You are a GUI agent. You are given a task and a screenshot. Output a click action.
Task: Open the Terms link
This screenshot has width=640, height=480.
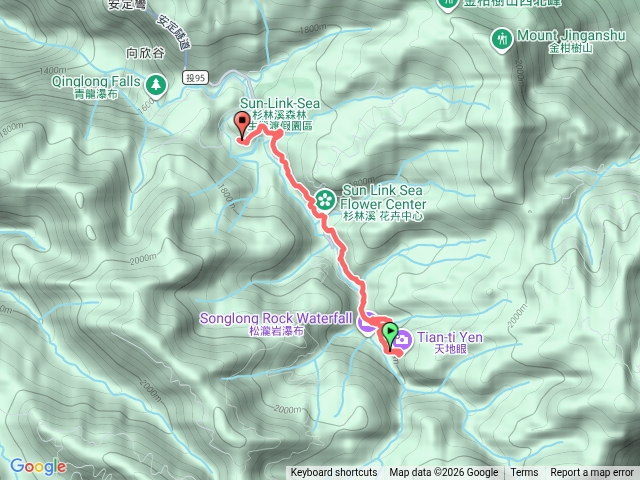click(x=524, y=473)
